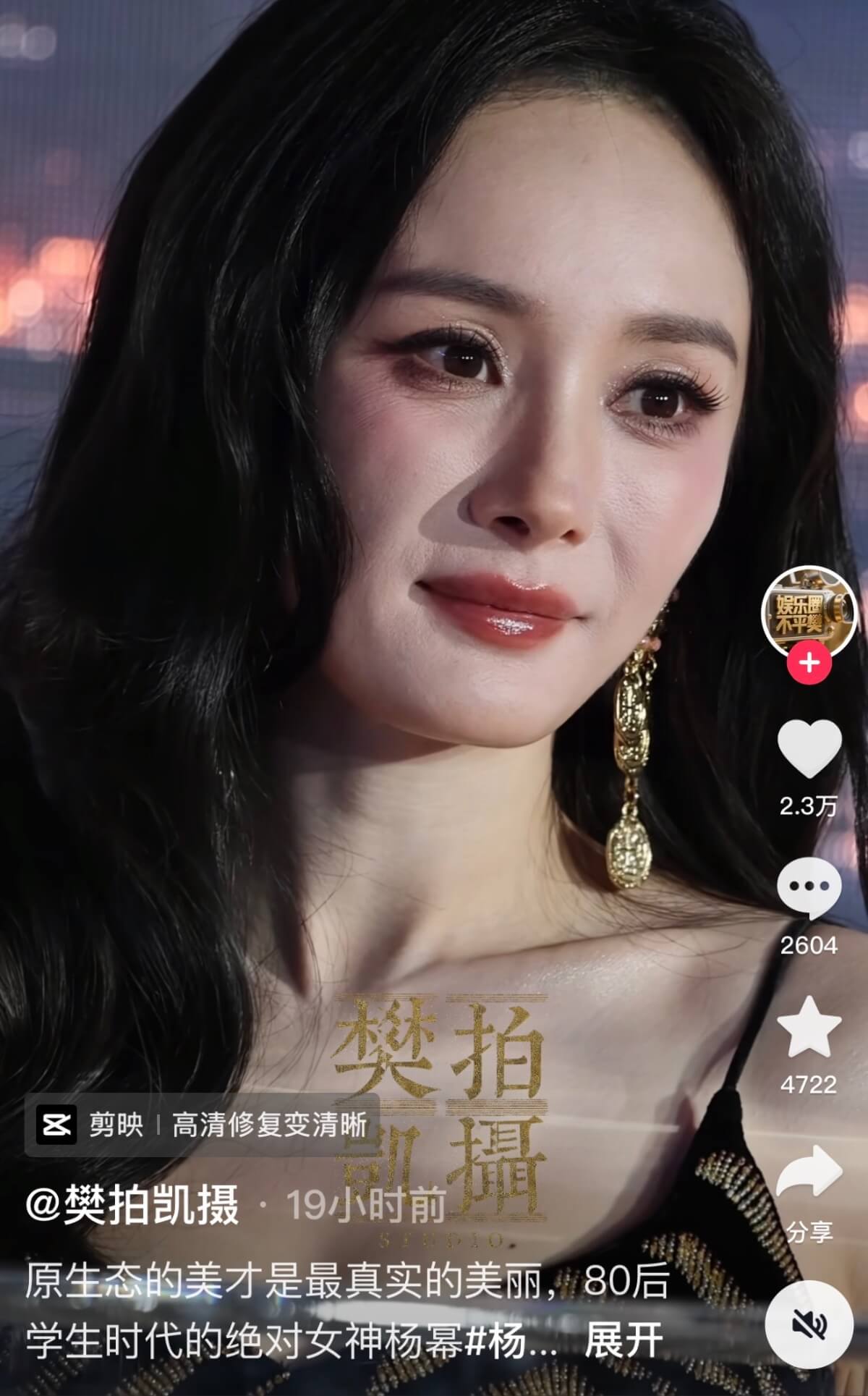
Task: Follow the creator with the plus button
Action: [x=809, y=662]
